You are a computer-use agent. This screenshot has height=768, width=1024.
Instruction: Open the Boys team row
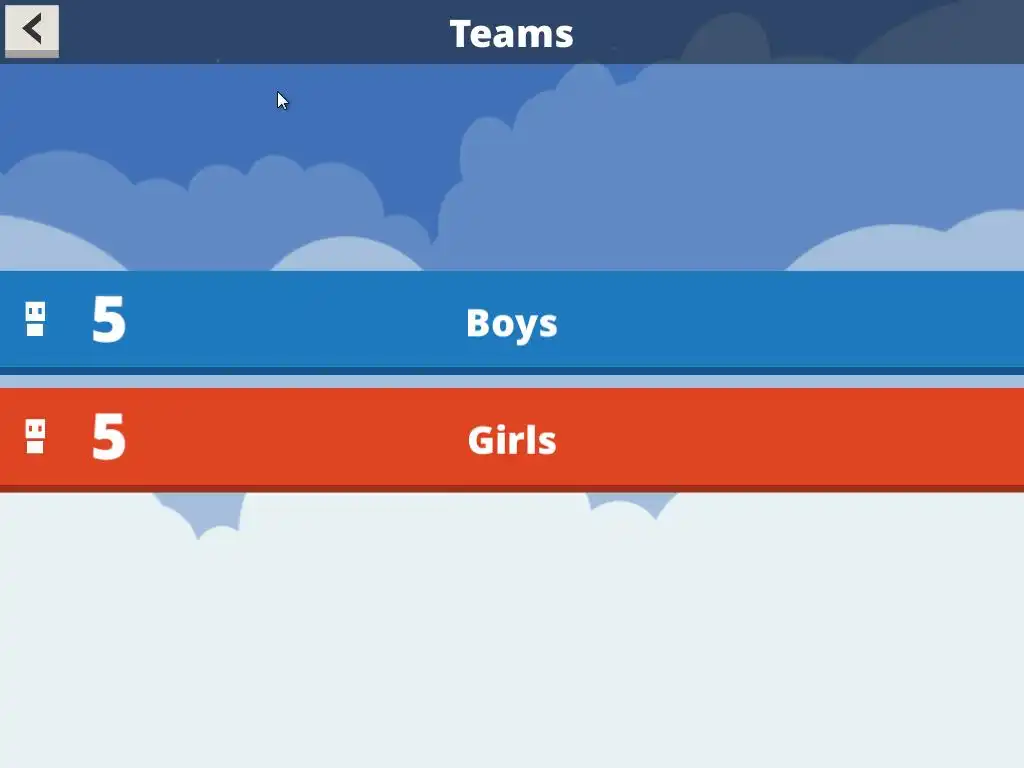coord(511,322)
